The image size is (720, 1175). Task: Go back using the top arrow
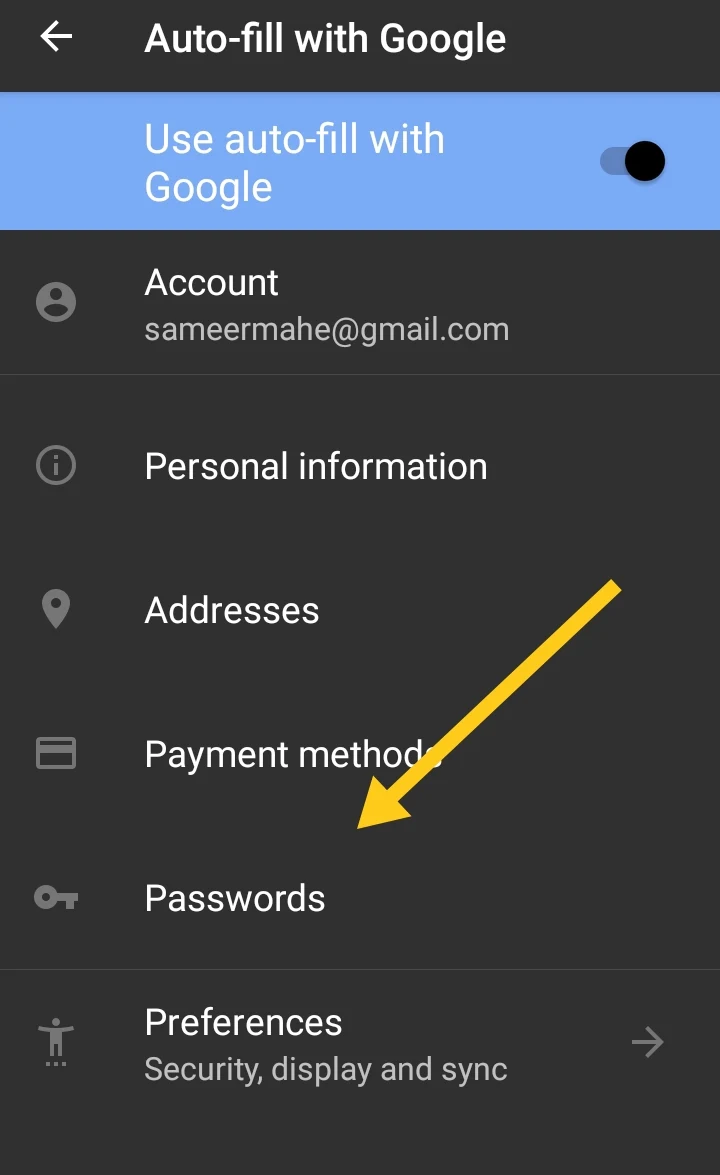pos(56,39)
